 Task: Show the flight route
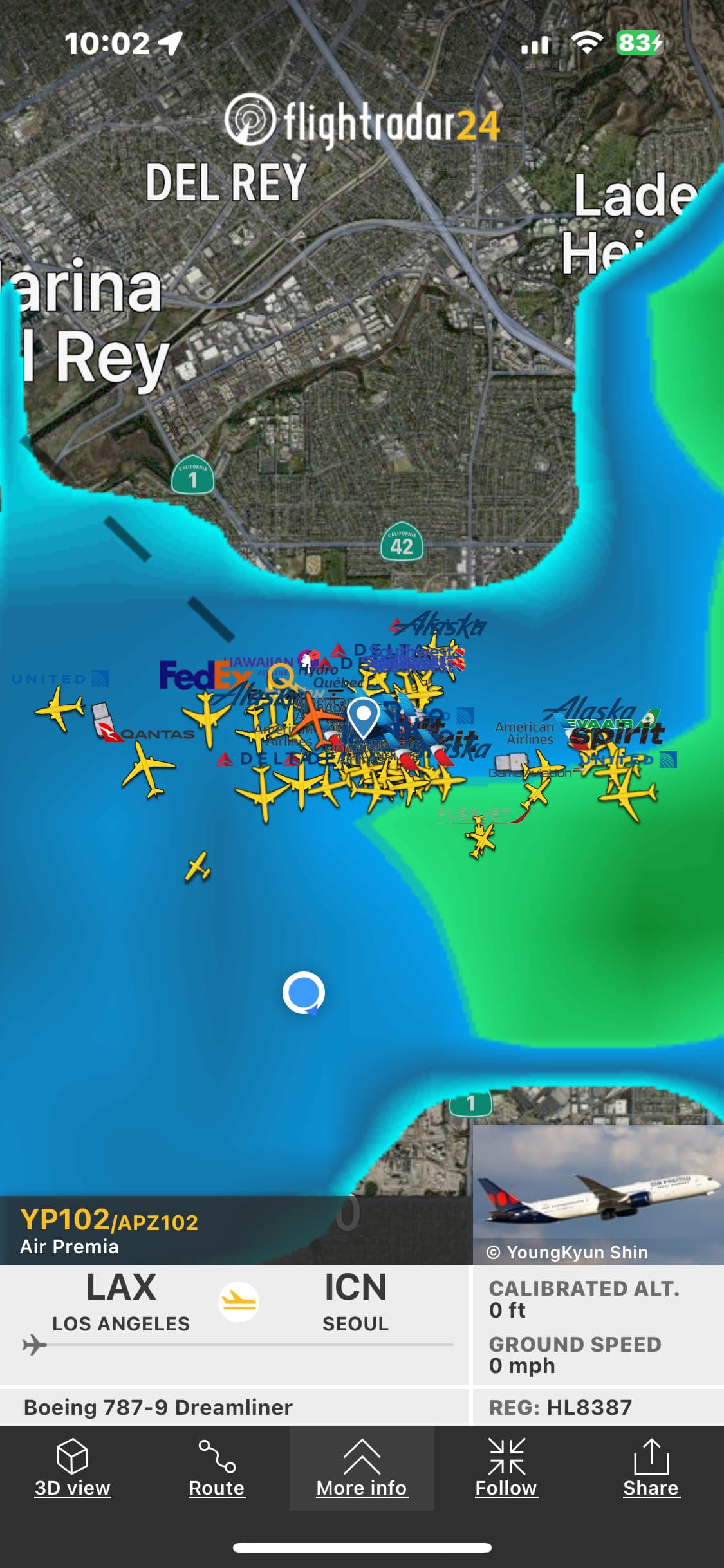click(217, 1469)
